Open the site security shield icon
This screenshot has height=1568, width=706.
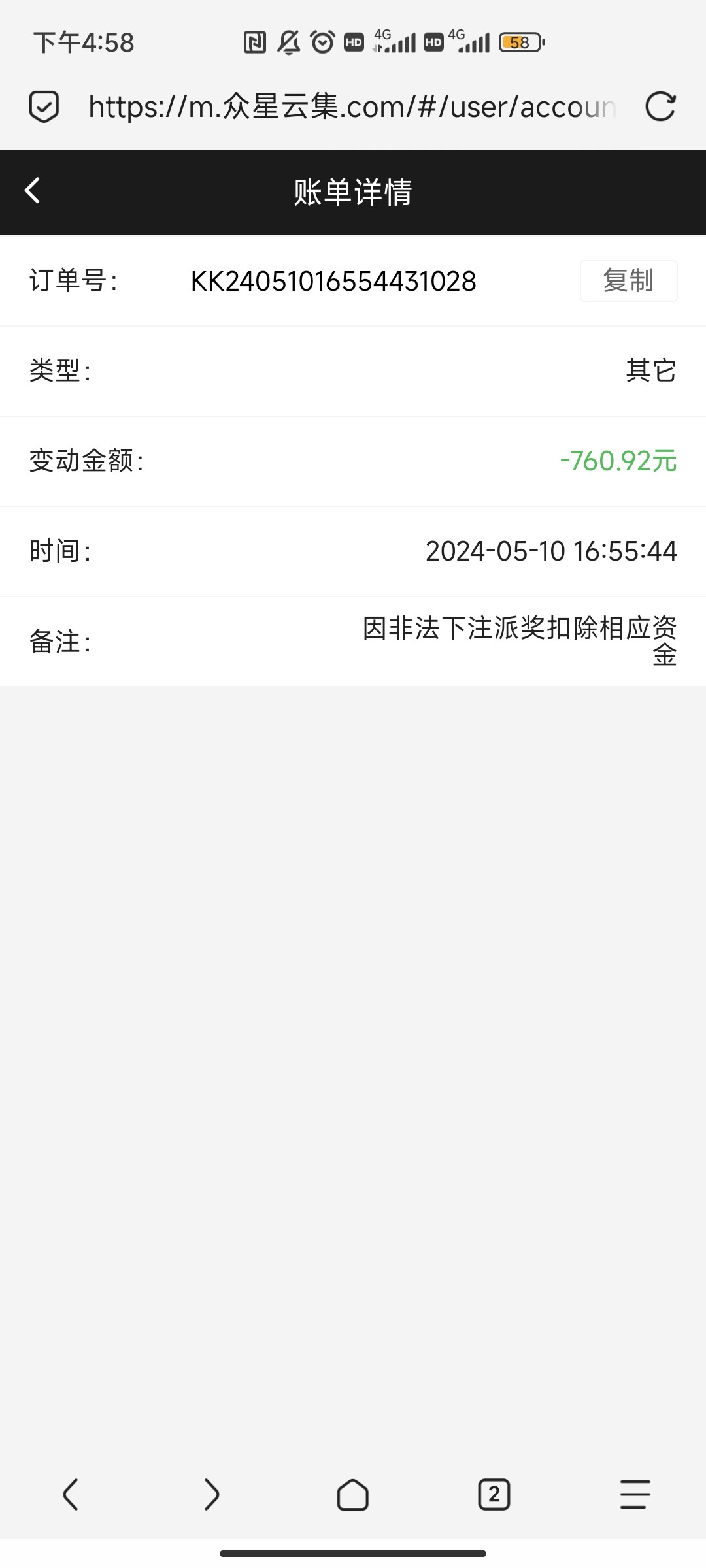click(x=44, y=106)
